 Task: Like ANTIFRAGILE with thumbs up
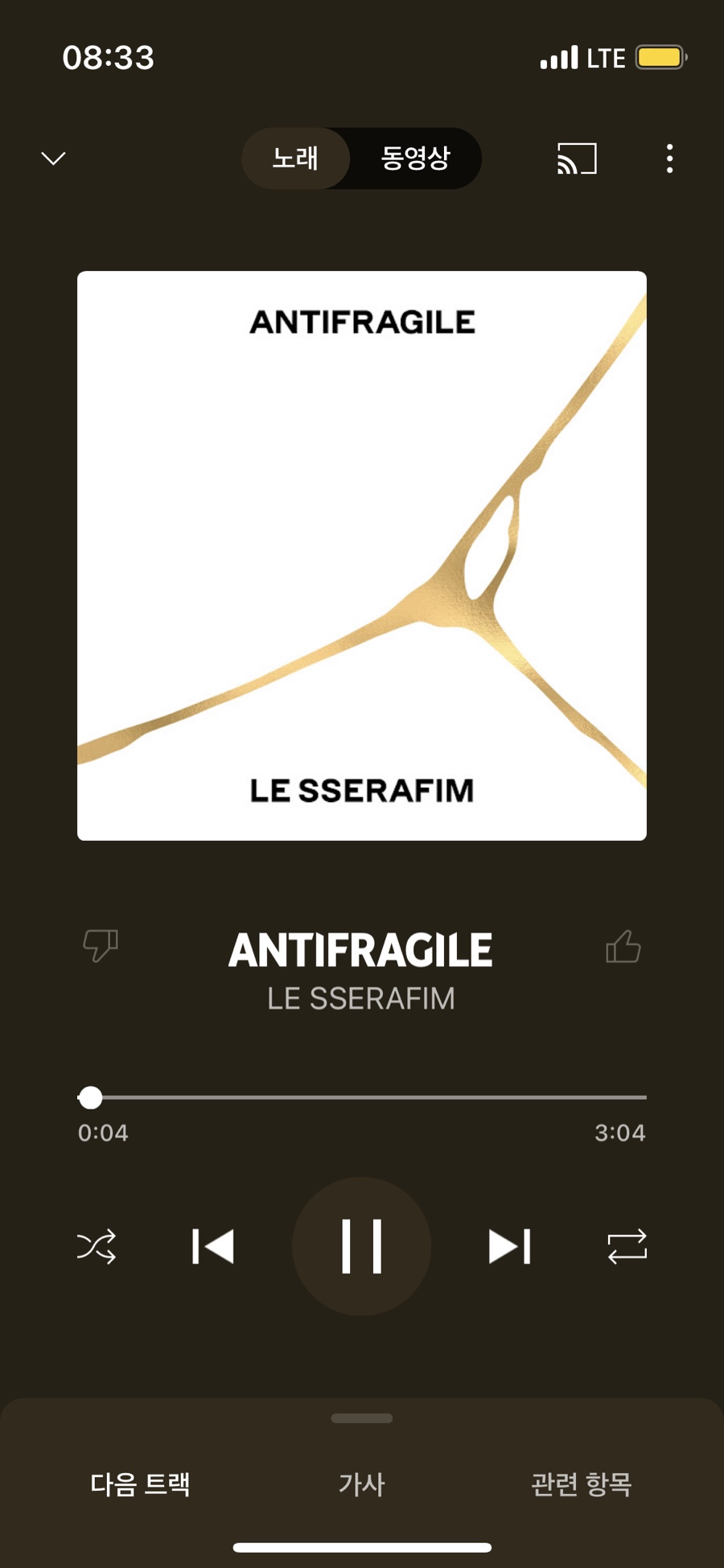623,947
